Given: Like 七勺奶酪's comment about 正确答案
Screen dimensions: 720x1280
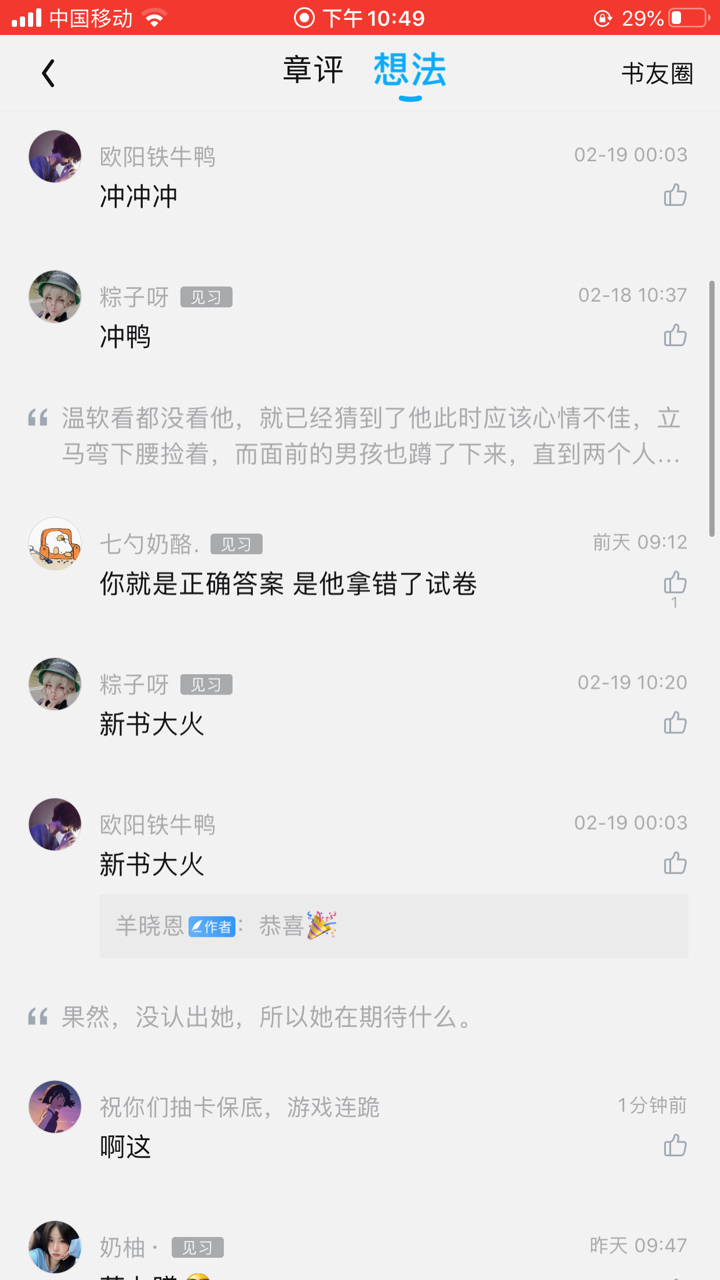Looking at the screenshot, I should (676, 583).
